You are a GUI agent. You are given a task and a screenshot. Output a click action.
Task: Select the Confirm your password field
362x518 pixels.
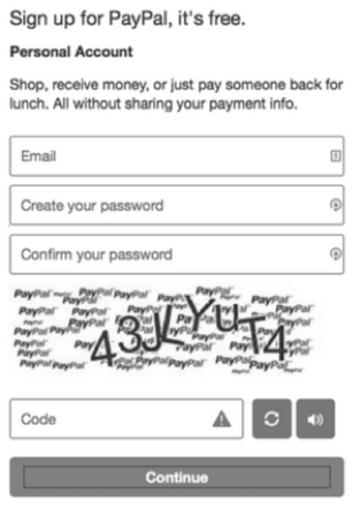pos(177,254)
